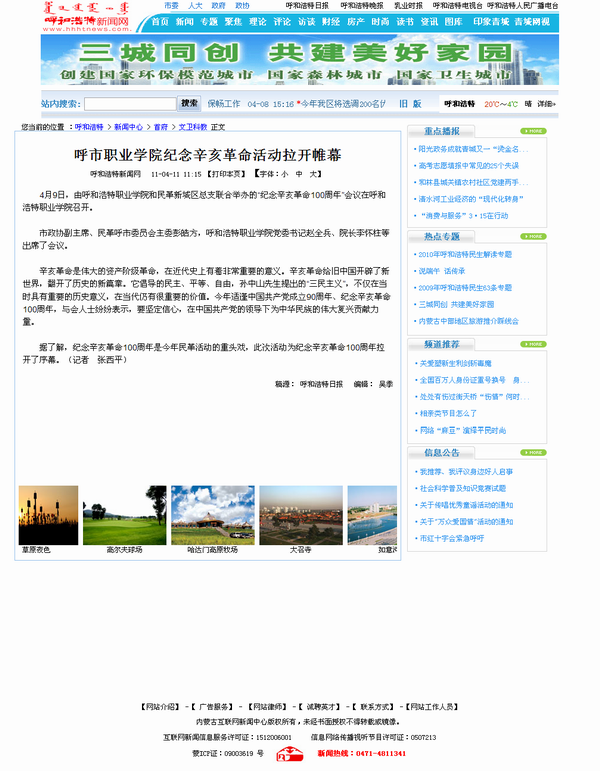Open the 专题 nav item

click(x=208, y=21)
